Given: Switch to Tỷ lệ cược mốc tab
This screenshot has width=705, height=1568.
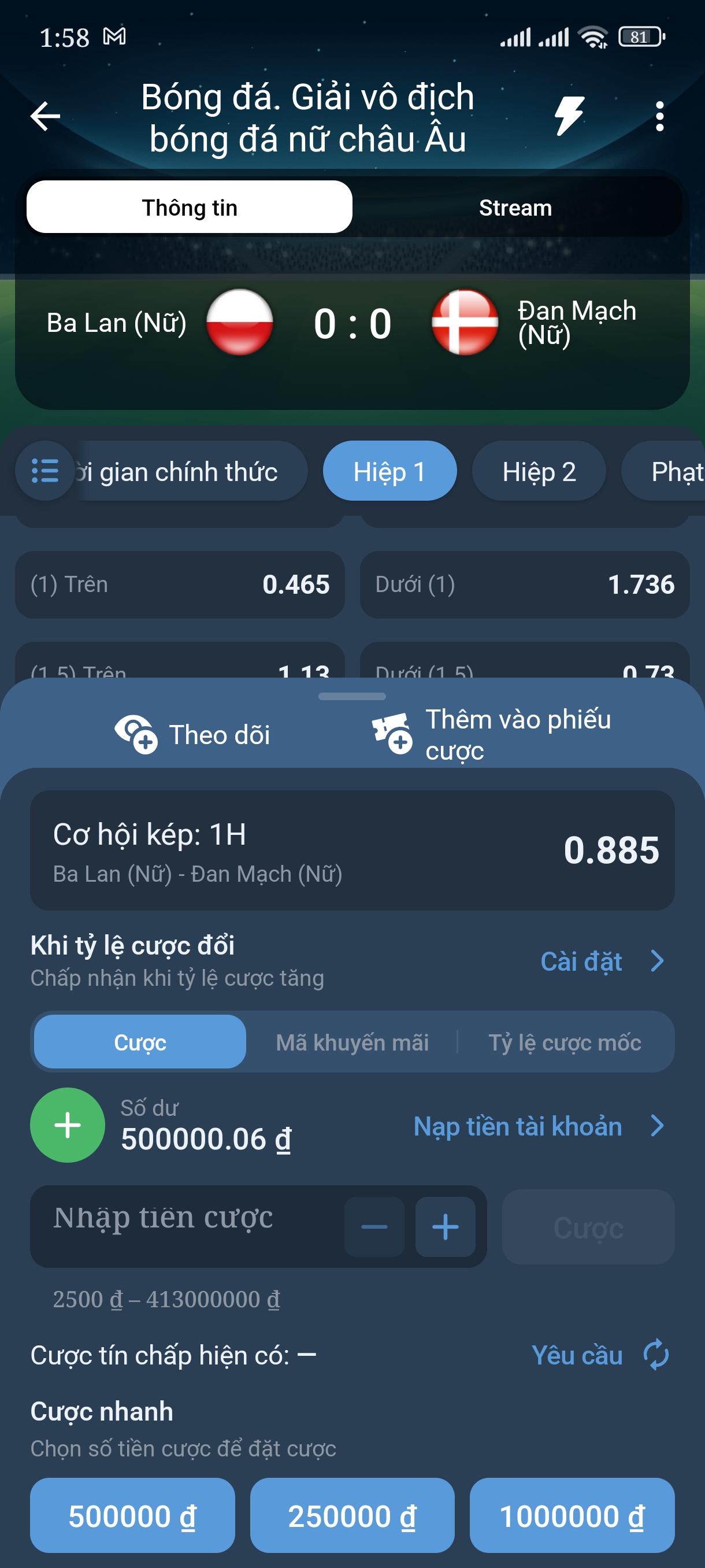Looking at the screenshot, I should coord(565,1042).
